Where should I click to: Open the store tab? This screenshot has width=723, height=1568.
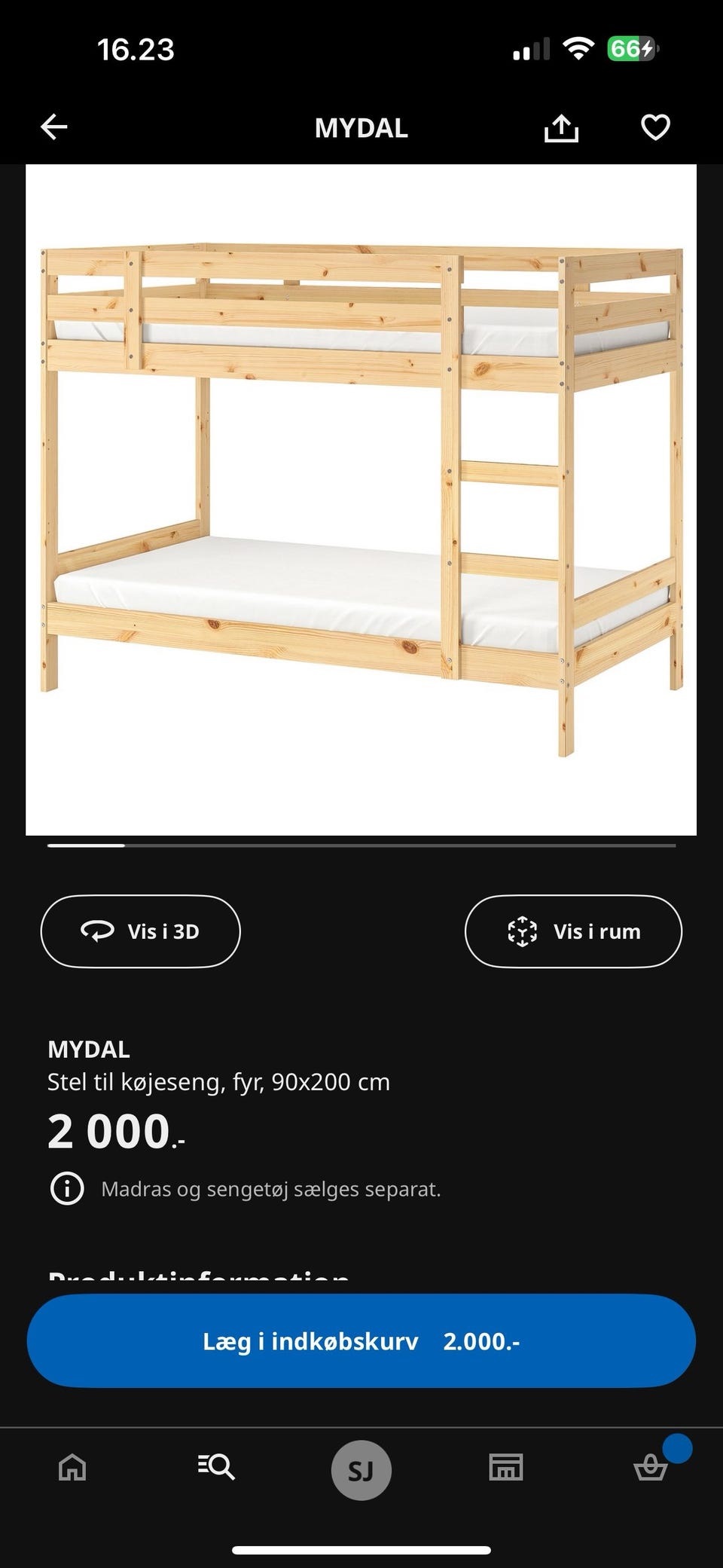point(506,1468)
